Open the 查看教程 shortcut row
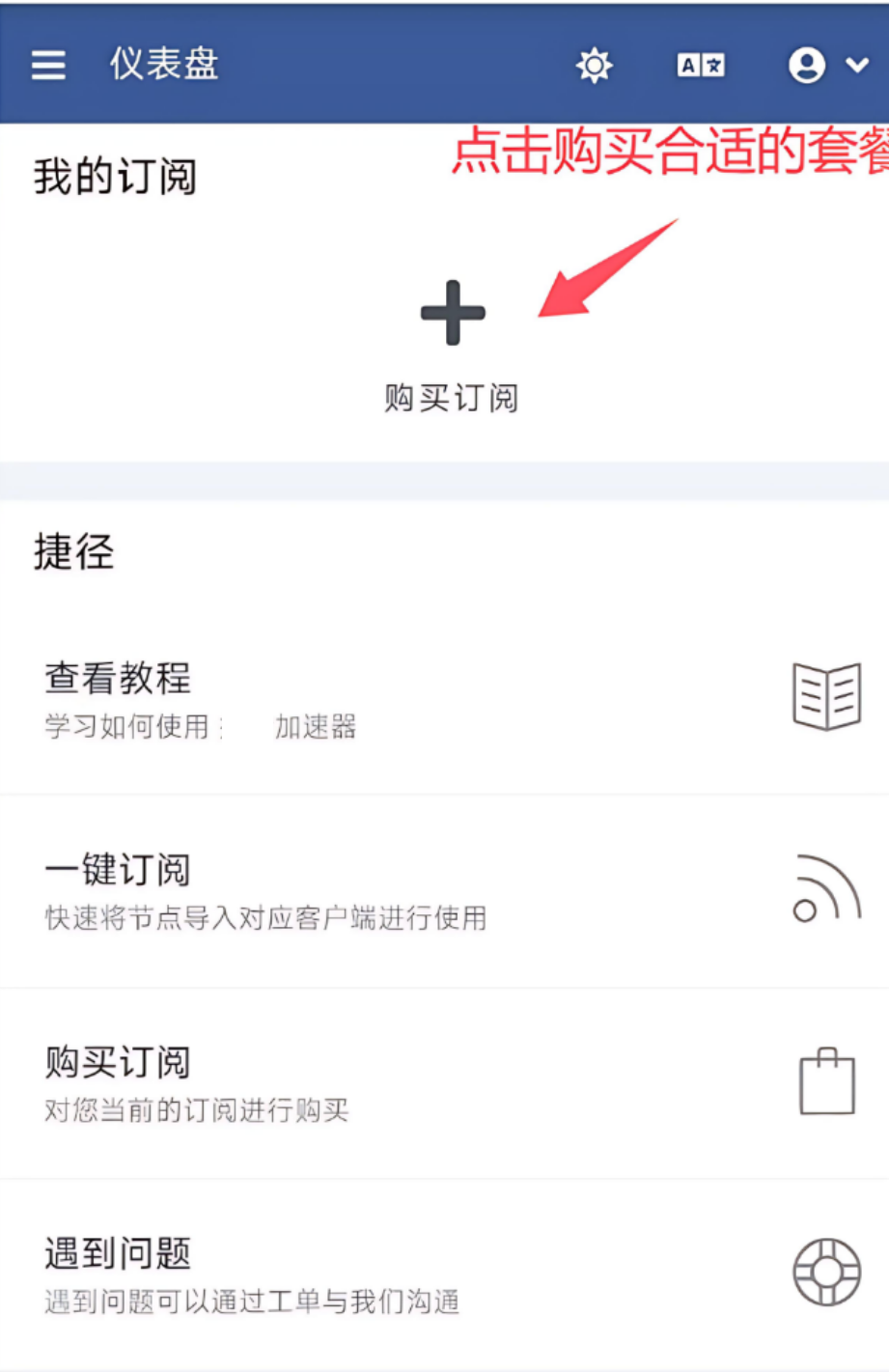Viewport: 889px width, 1372px height. [x=444, y=698]
